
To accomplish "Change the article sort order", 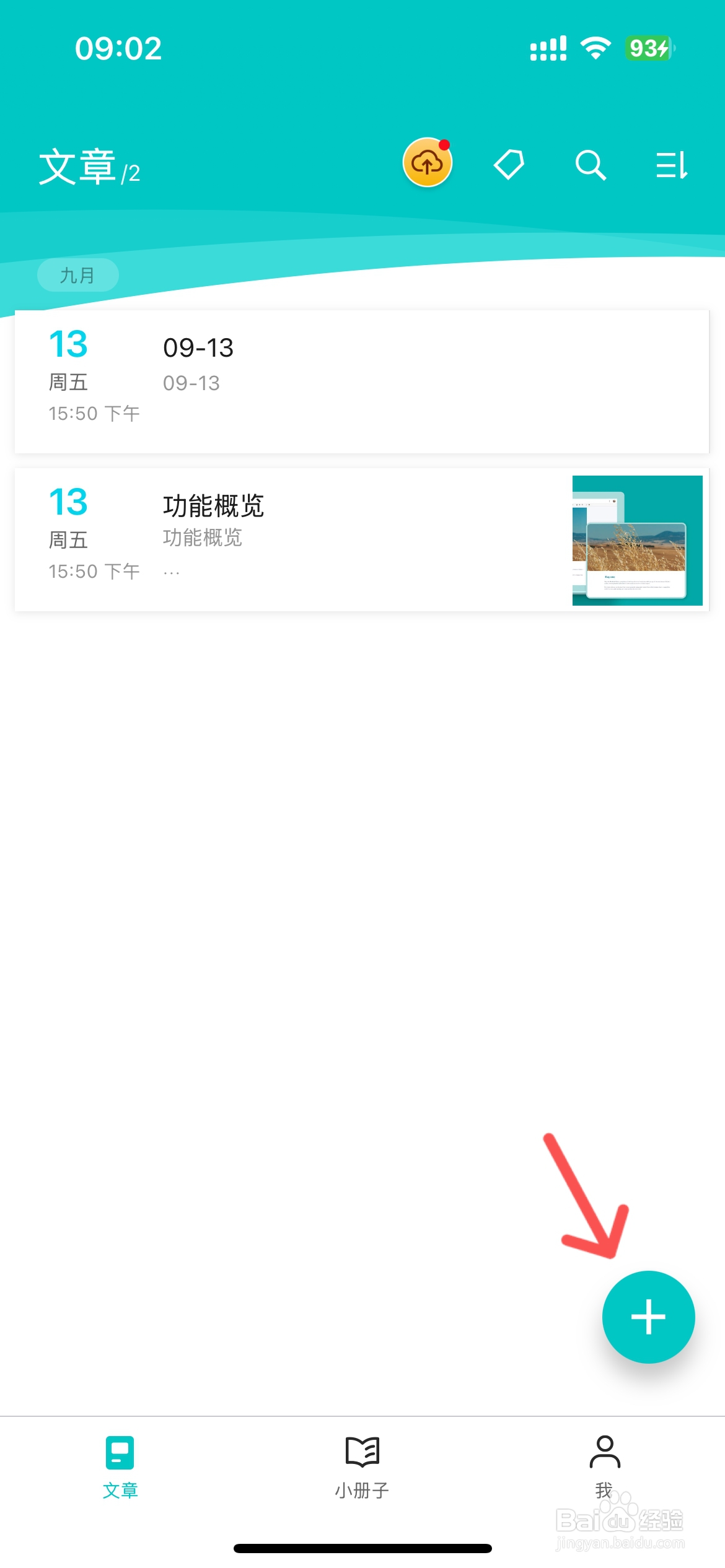I will [671, 165].
